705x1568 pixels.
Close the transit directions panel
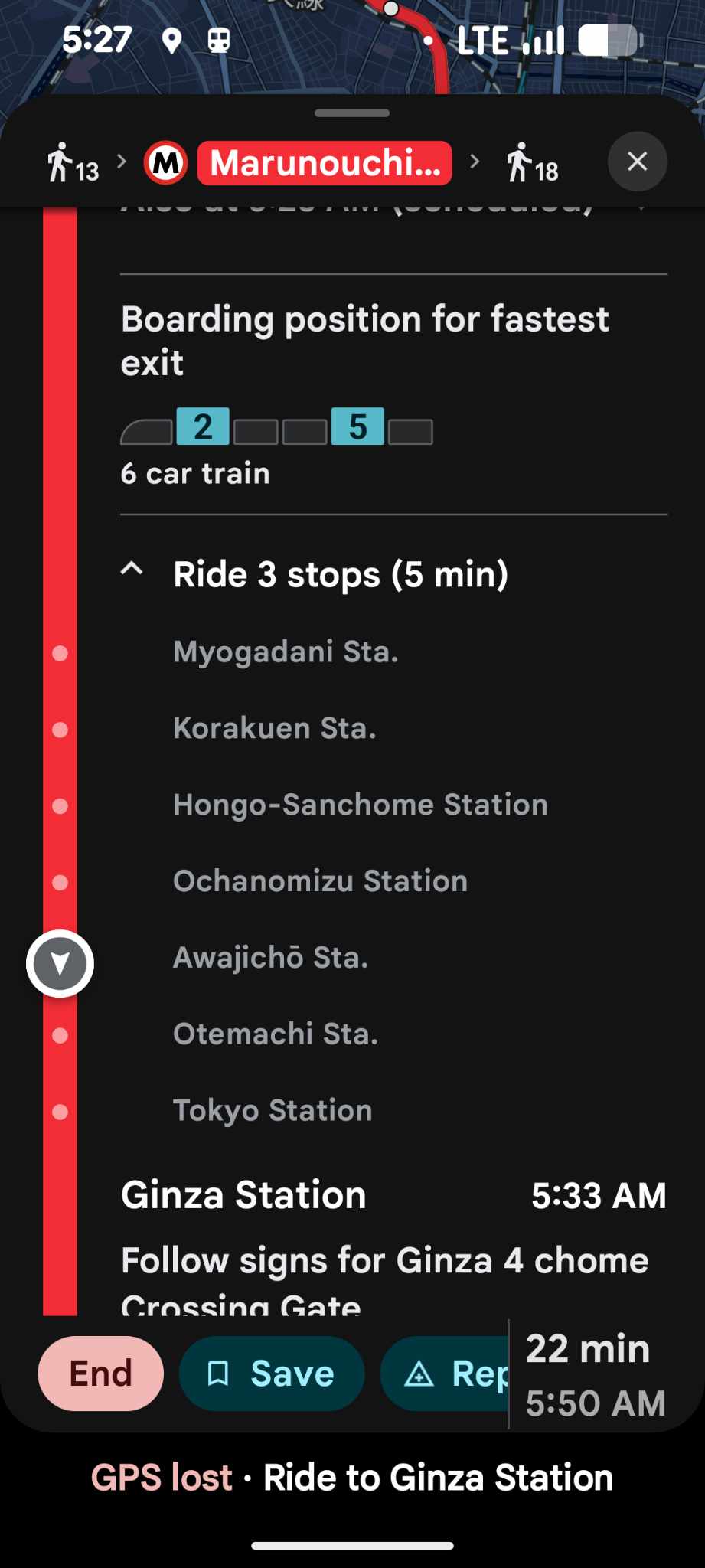[x=637, y=162]
